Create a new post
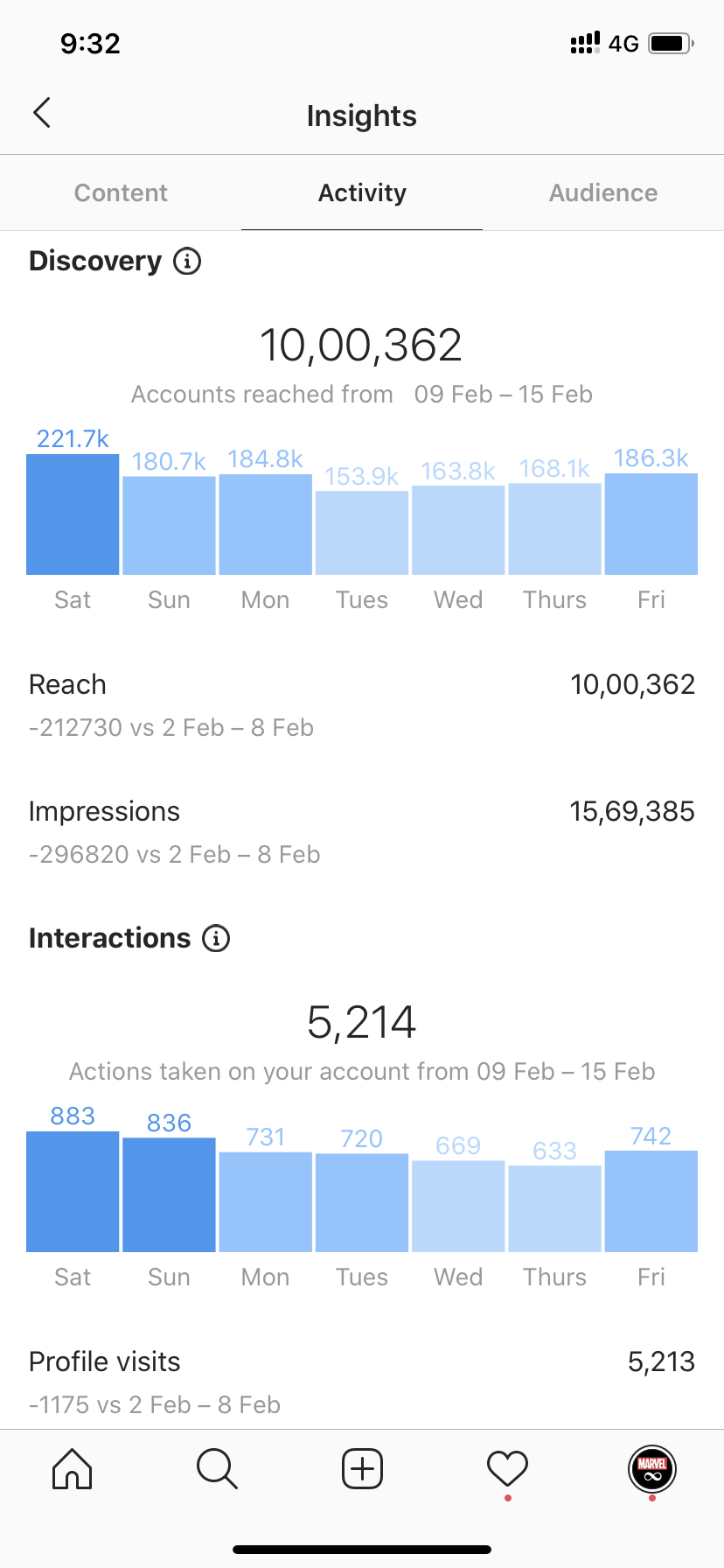 tap(362, 1468)
